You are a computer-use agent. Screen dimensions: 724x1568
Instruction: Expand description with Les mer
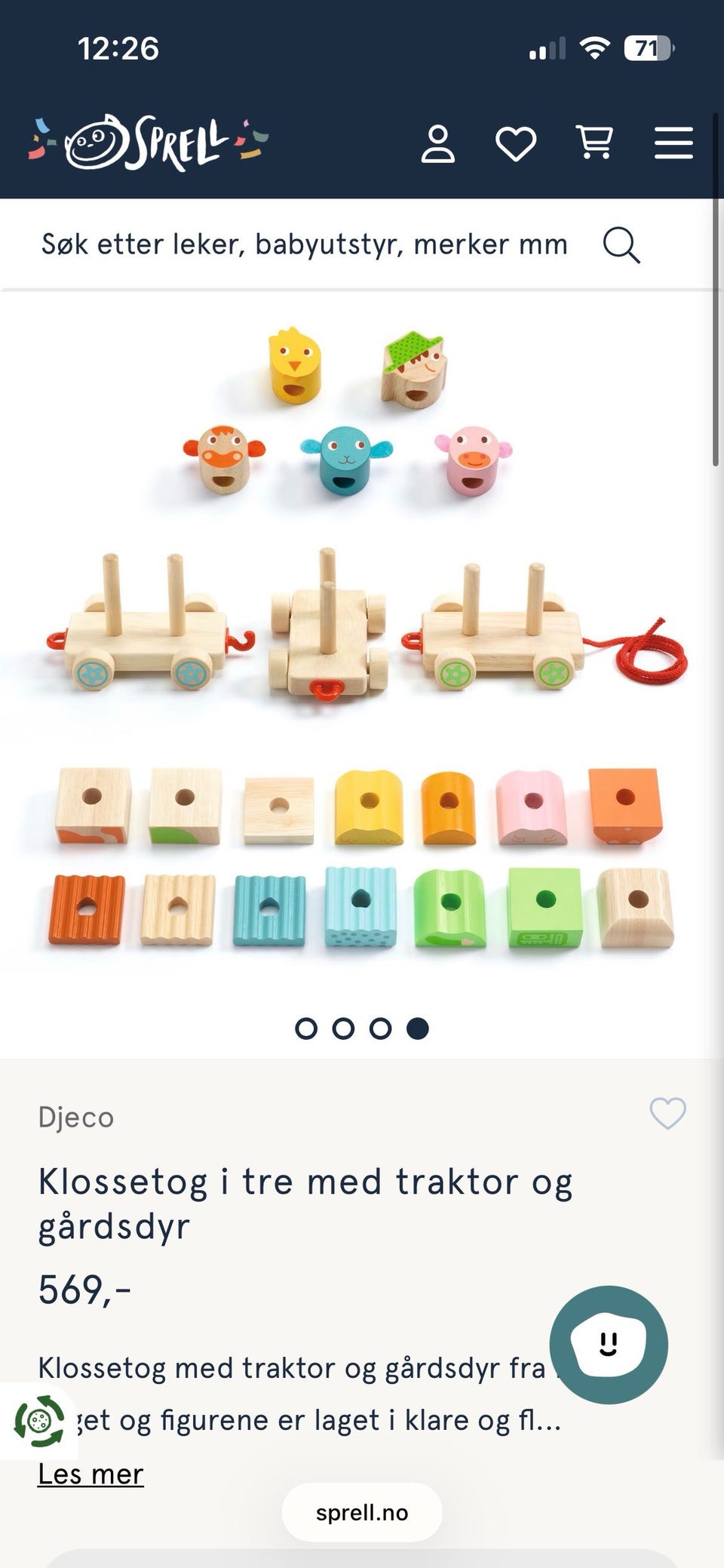[x=90, y=1474]
